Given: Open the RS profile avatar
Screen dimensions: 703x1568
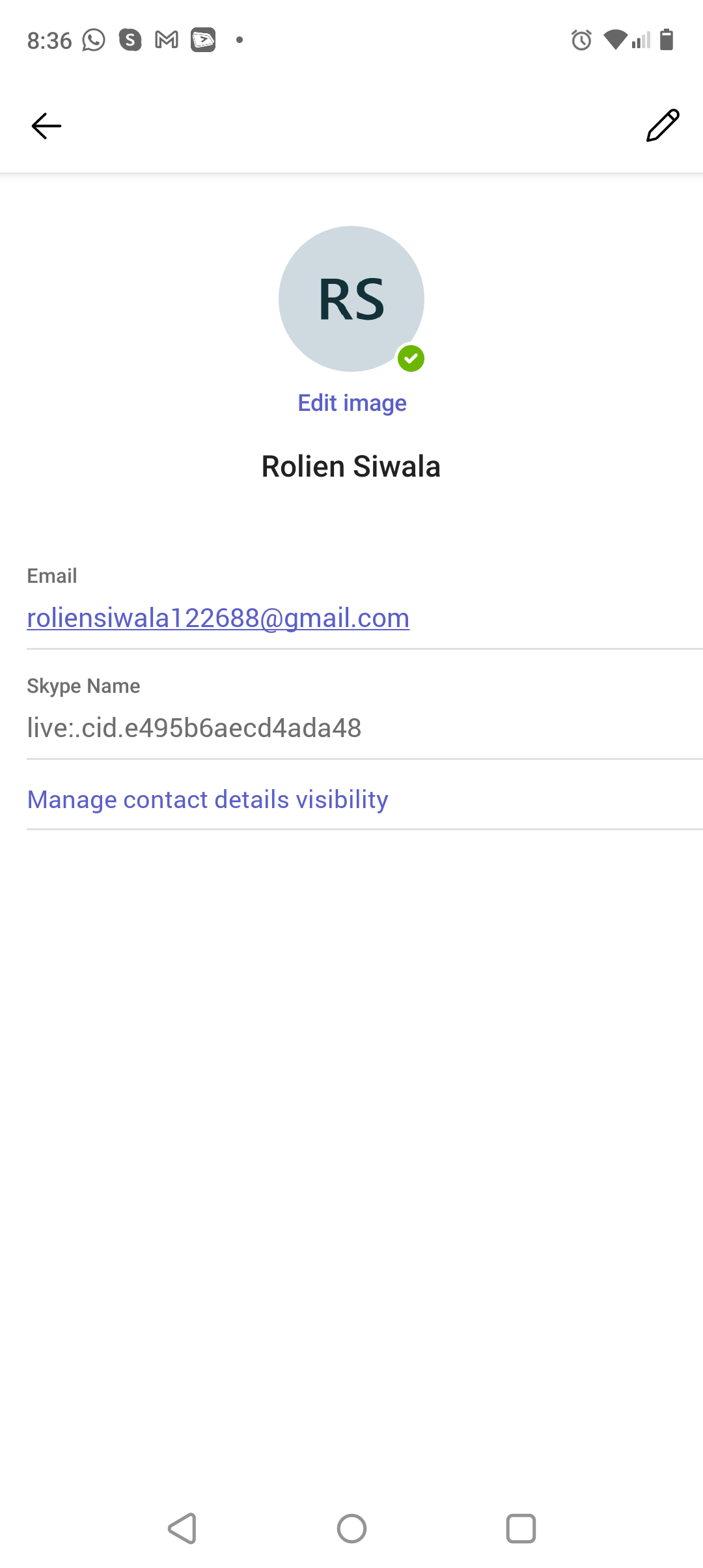Looking at the screenshot, I should pos(351,299).
